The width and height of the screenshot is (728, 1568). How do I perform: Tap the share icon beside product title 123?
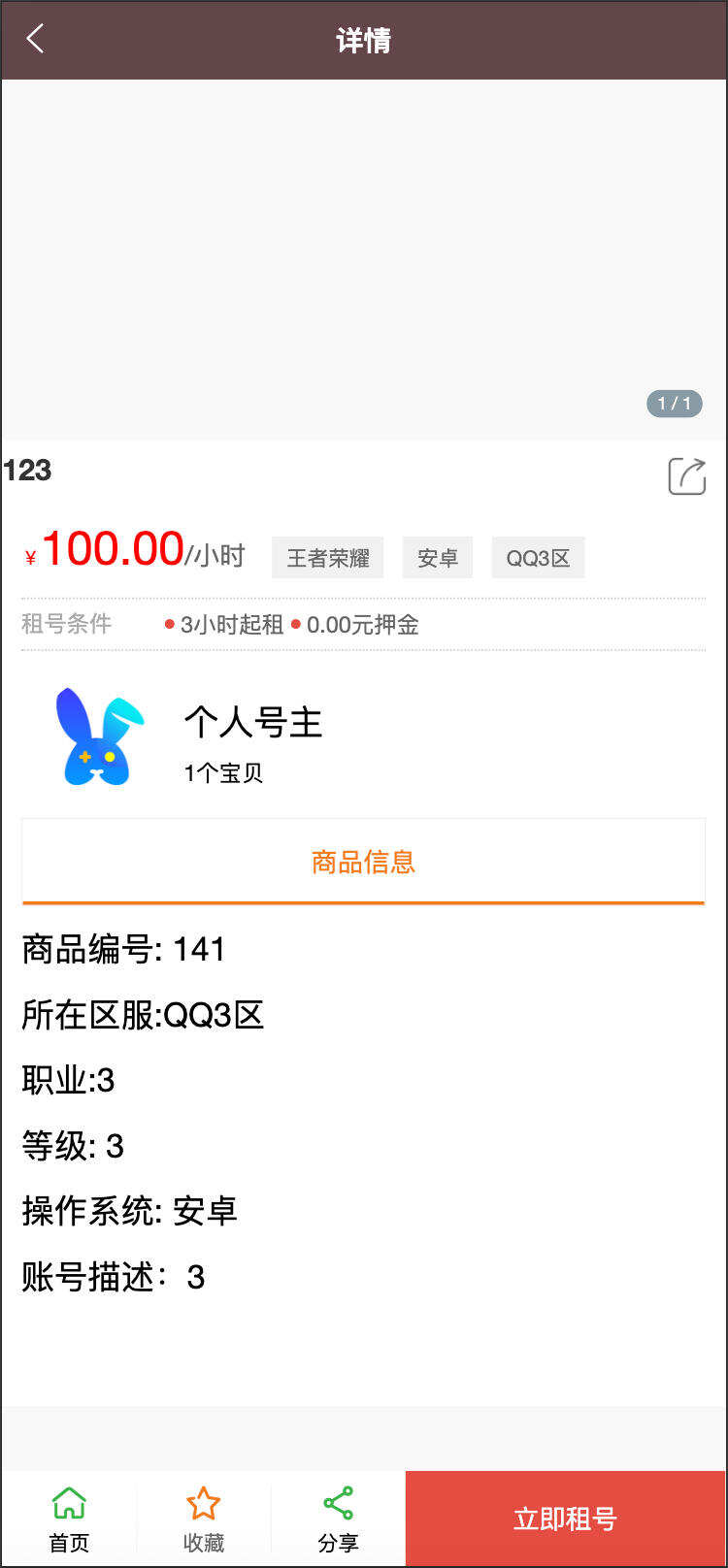pos(687,476)
